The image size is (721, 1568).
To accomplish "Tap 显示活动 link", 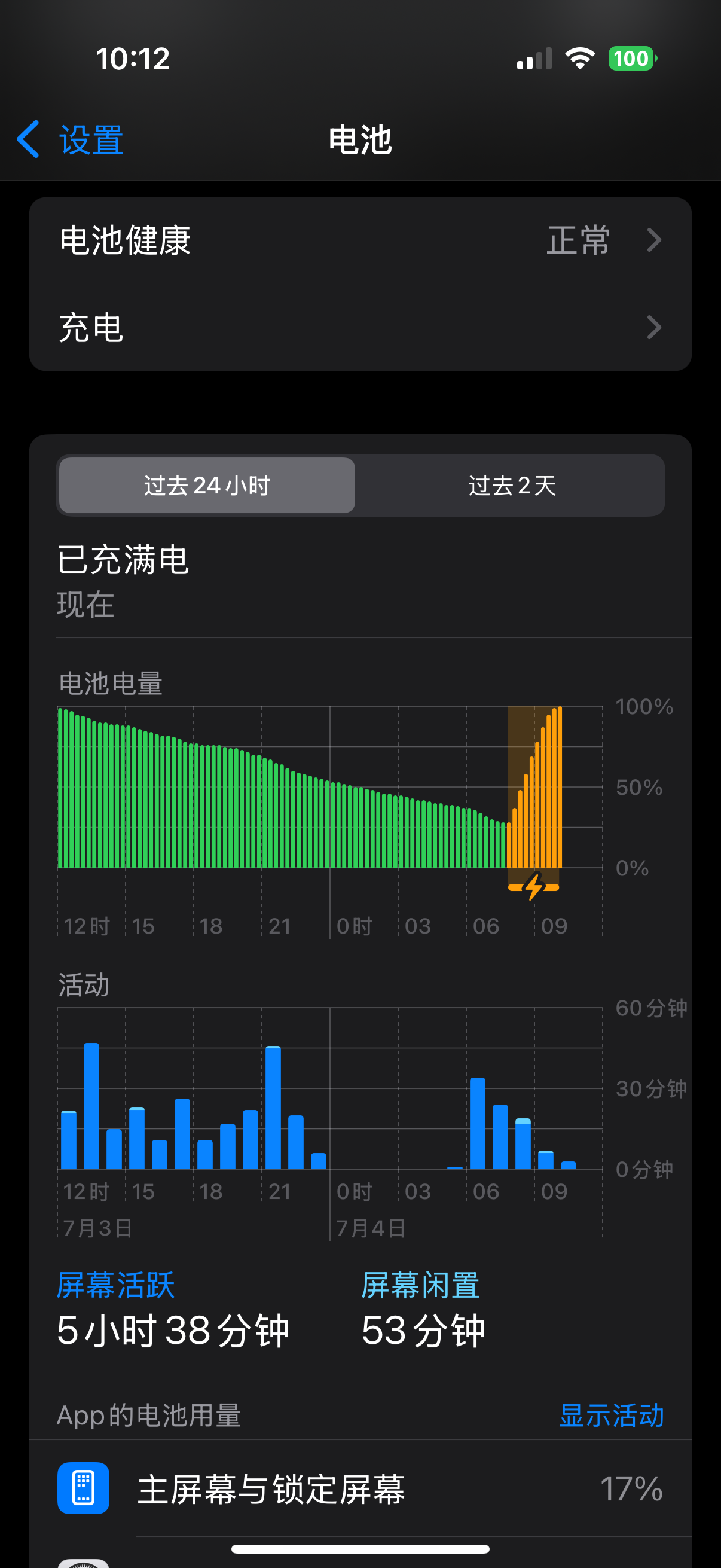I will (x=611, y=1416).
